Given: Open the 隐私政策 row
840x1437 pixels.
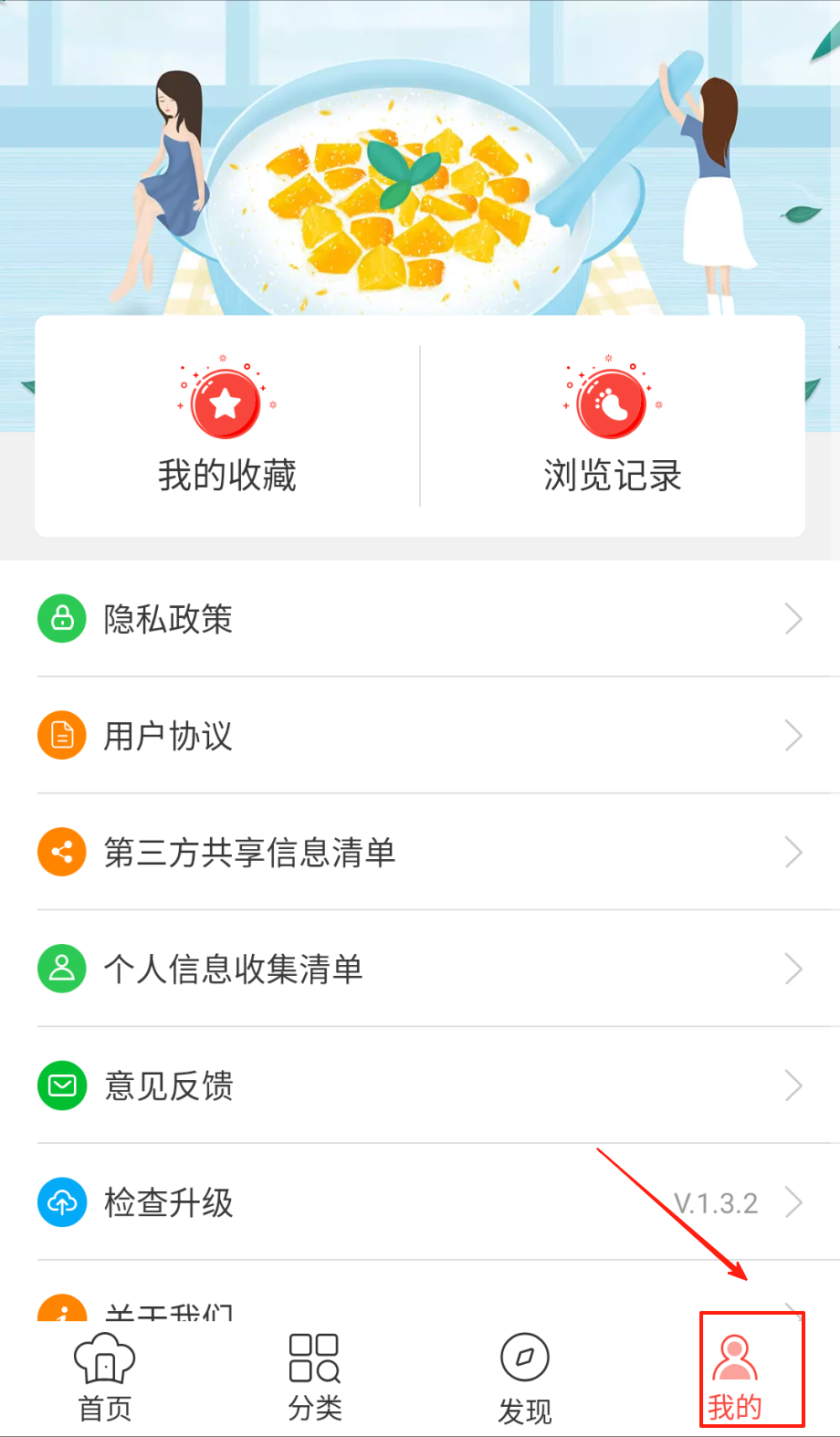Looking at the screenshot, I should [420, 619].
